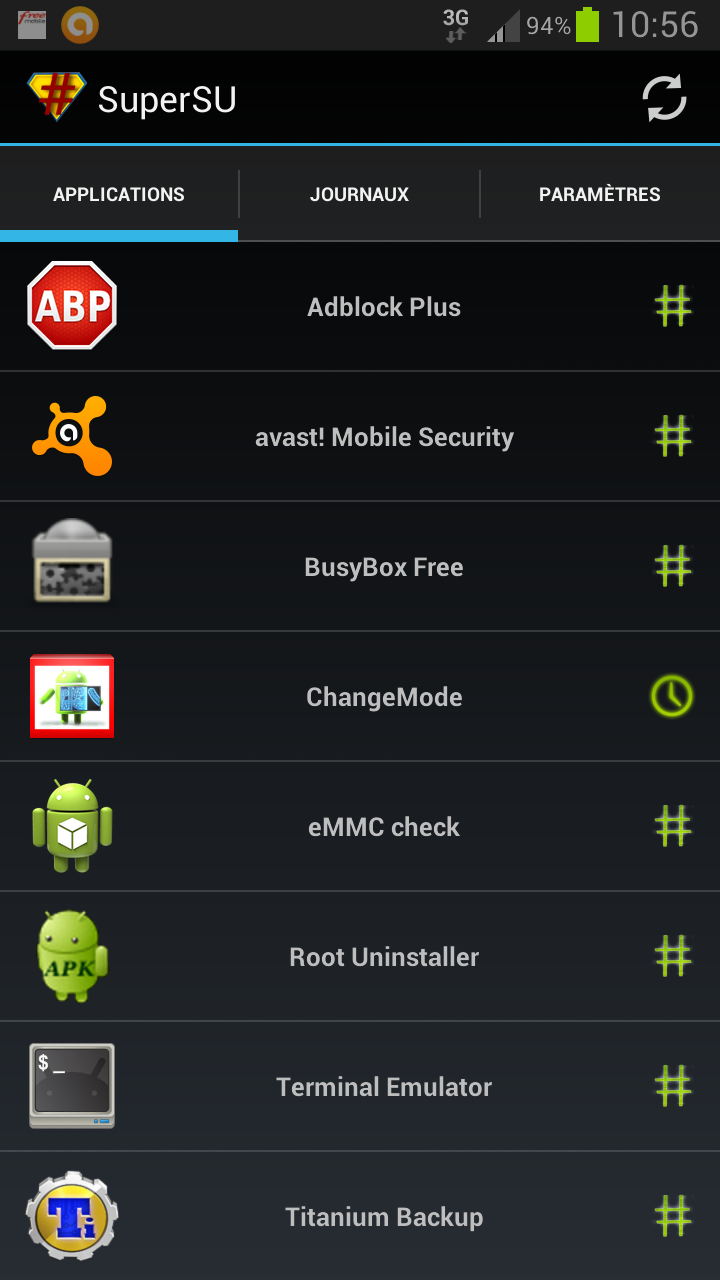Open the BusyBox Free row
Screen dimensions: 720x1280
(x=384, y=567)
